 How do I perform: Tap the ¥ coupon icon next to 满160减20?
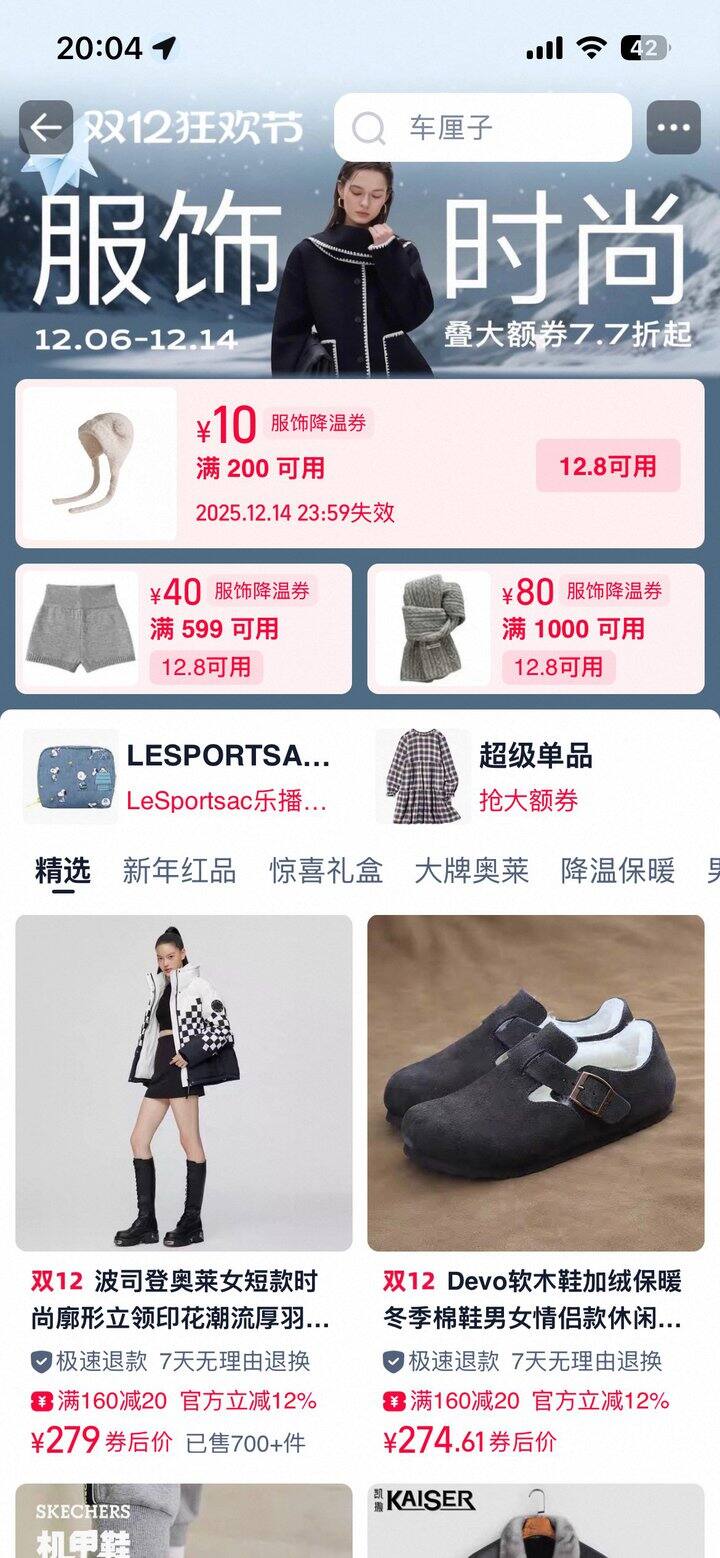tap(40, 1402)
